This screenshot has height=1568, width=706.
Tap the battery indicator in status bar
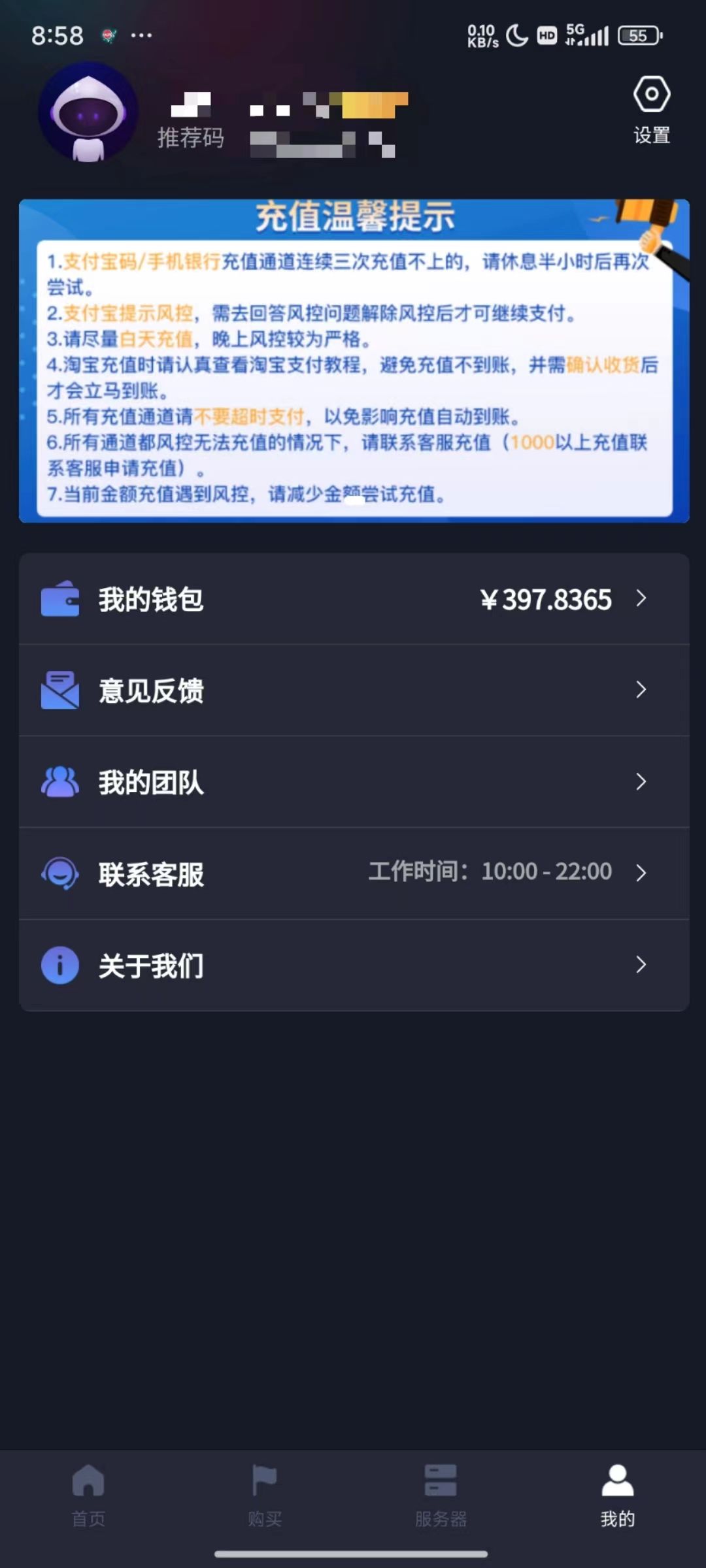click(x=637, y=35)
